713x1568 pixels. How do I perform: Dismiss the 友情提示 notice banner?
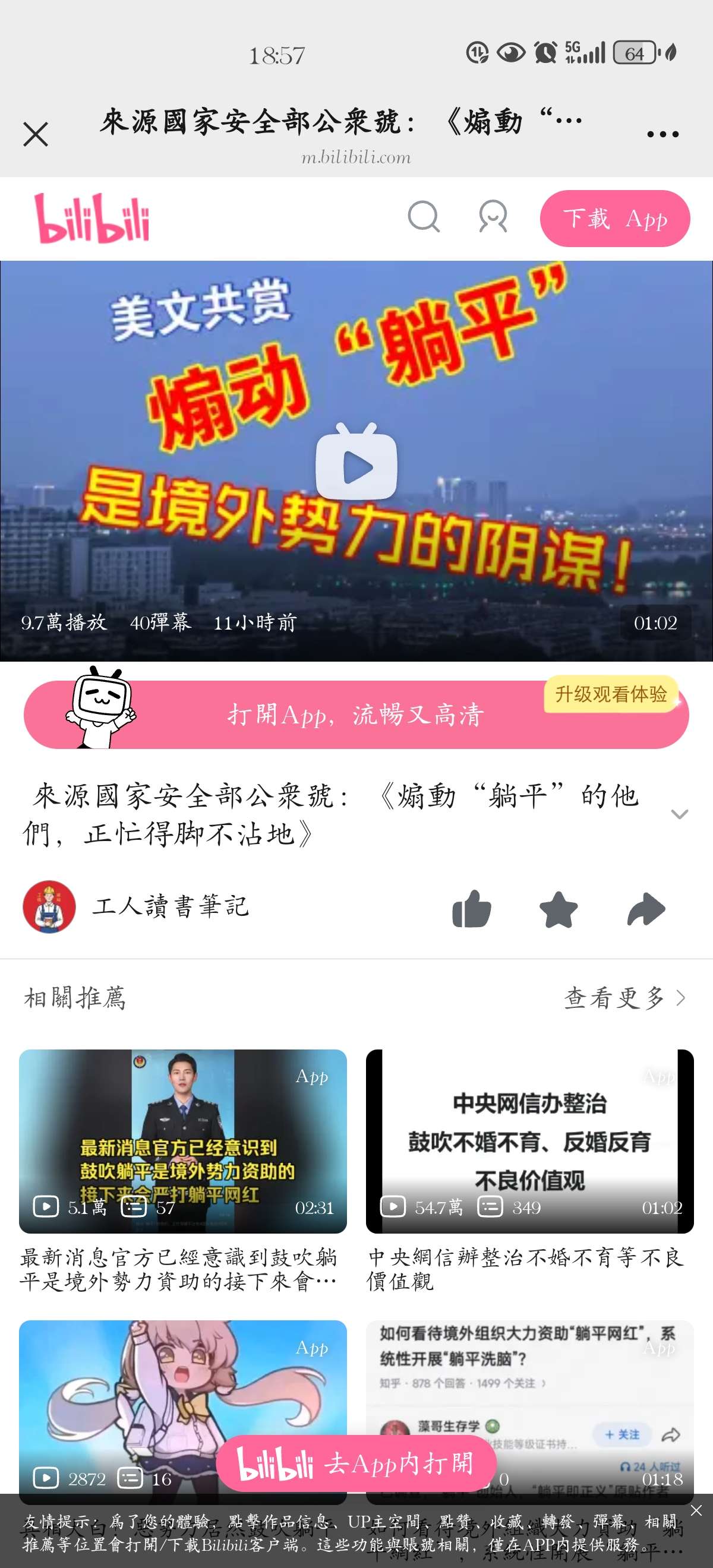click(696, 1511)
